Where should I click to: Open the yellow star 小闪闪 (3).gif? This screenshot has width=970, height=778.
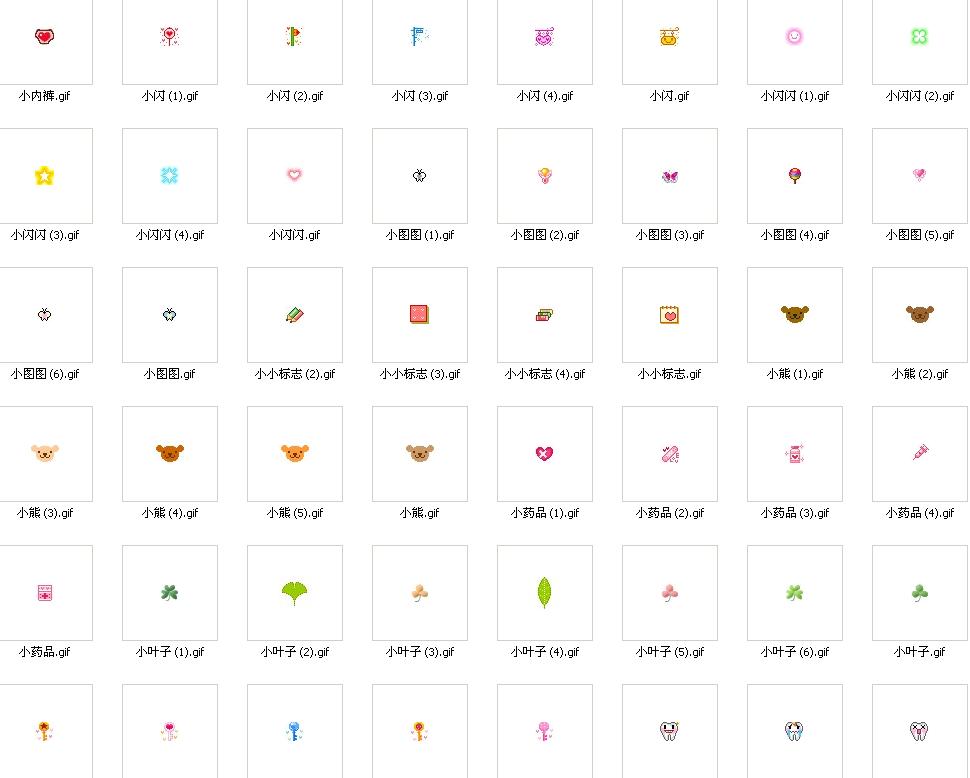[44, 176]
